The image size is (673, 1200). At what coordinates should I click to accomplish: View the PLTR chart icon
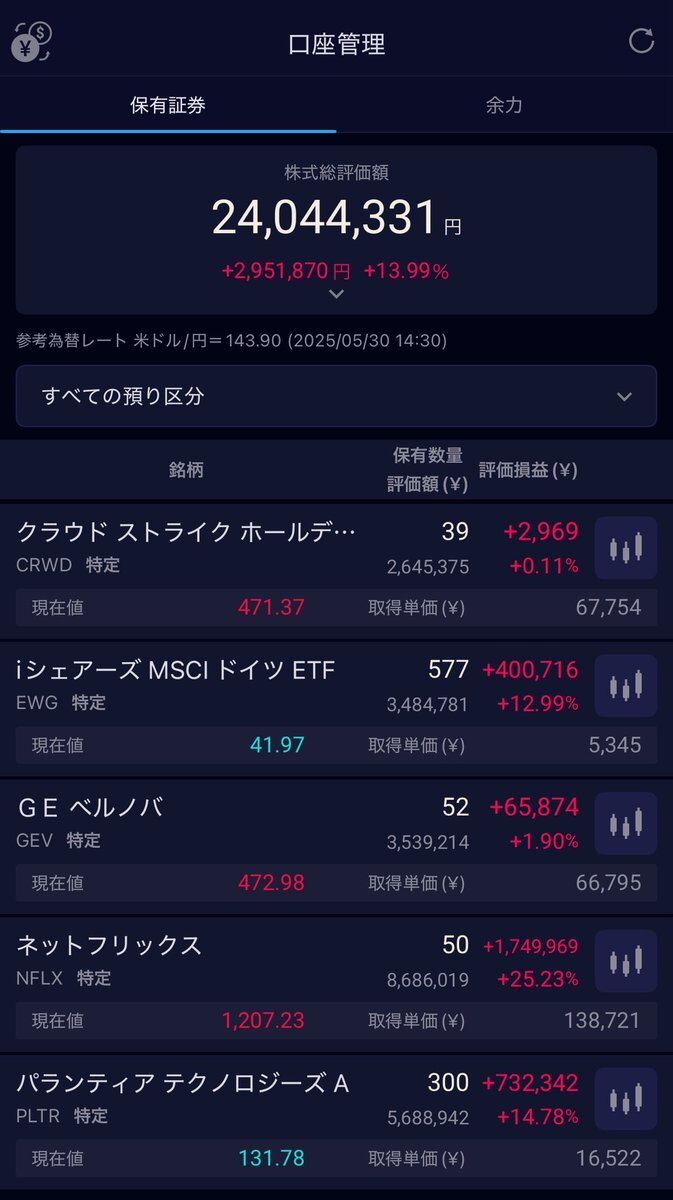pos(626,1100)
